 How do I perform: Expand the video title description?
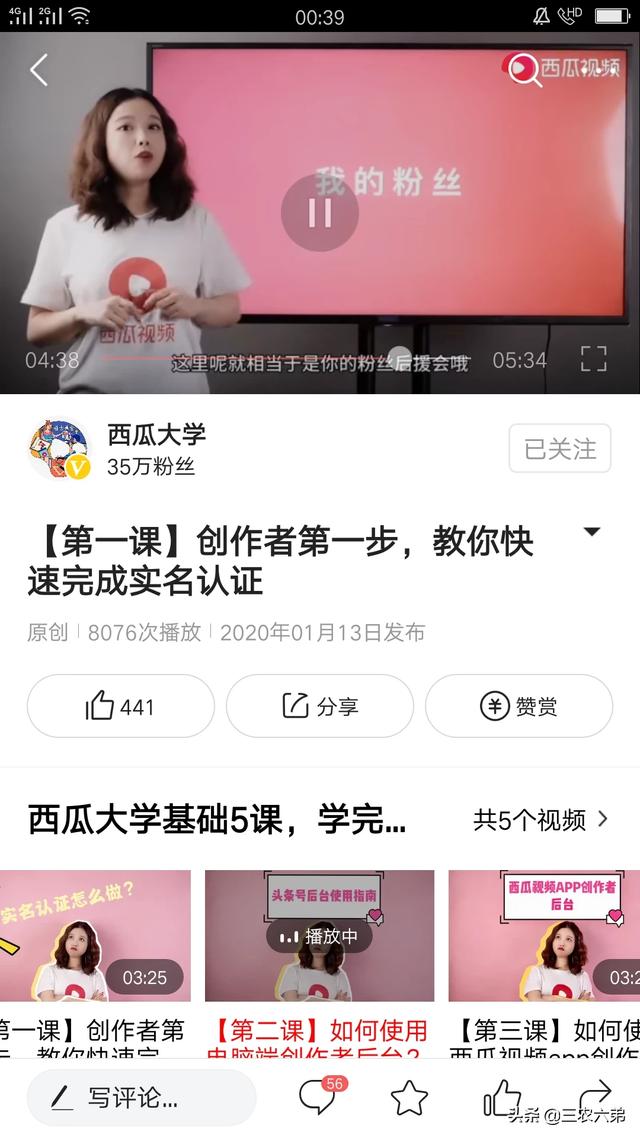592,532
